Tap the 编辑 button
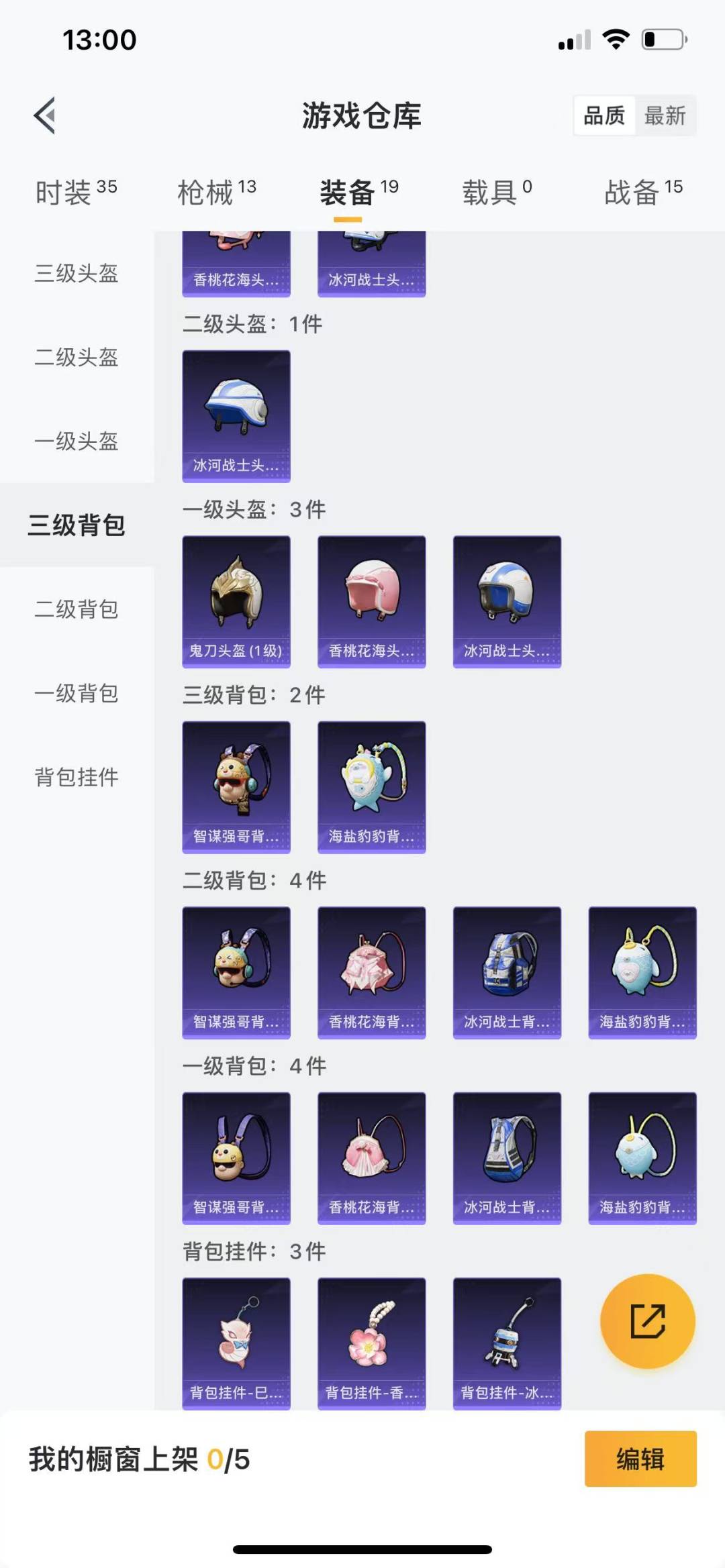The width and height of the screenshot is (725, 1568). pyautogui.click(x=640, y=1459)
